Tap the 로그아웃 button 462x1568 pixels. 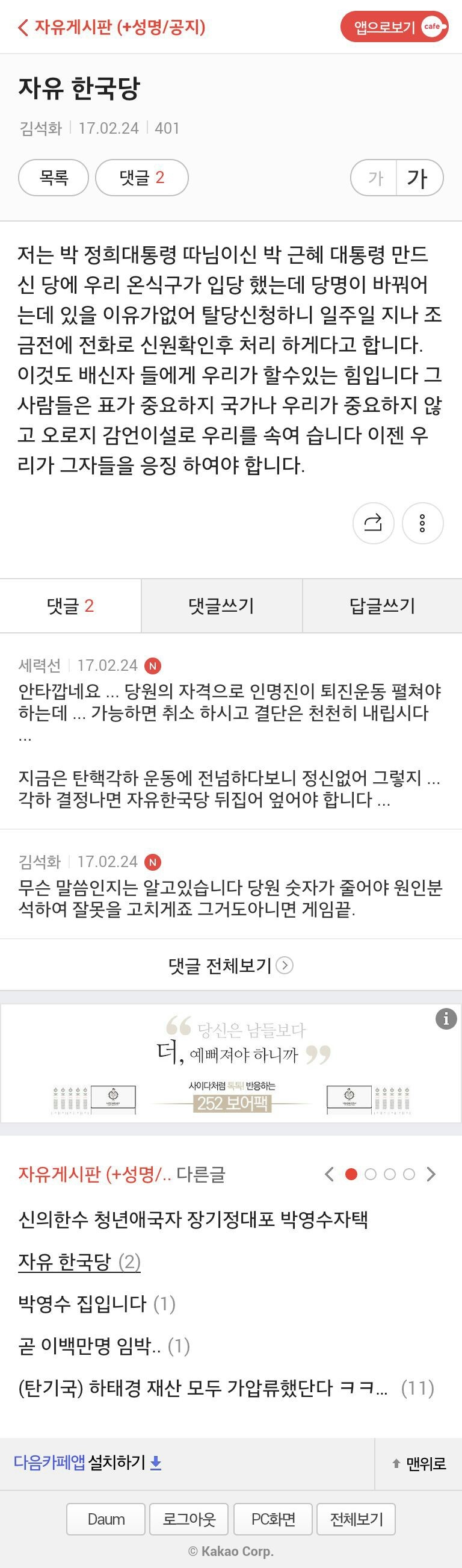[189, 1519]
